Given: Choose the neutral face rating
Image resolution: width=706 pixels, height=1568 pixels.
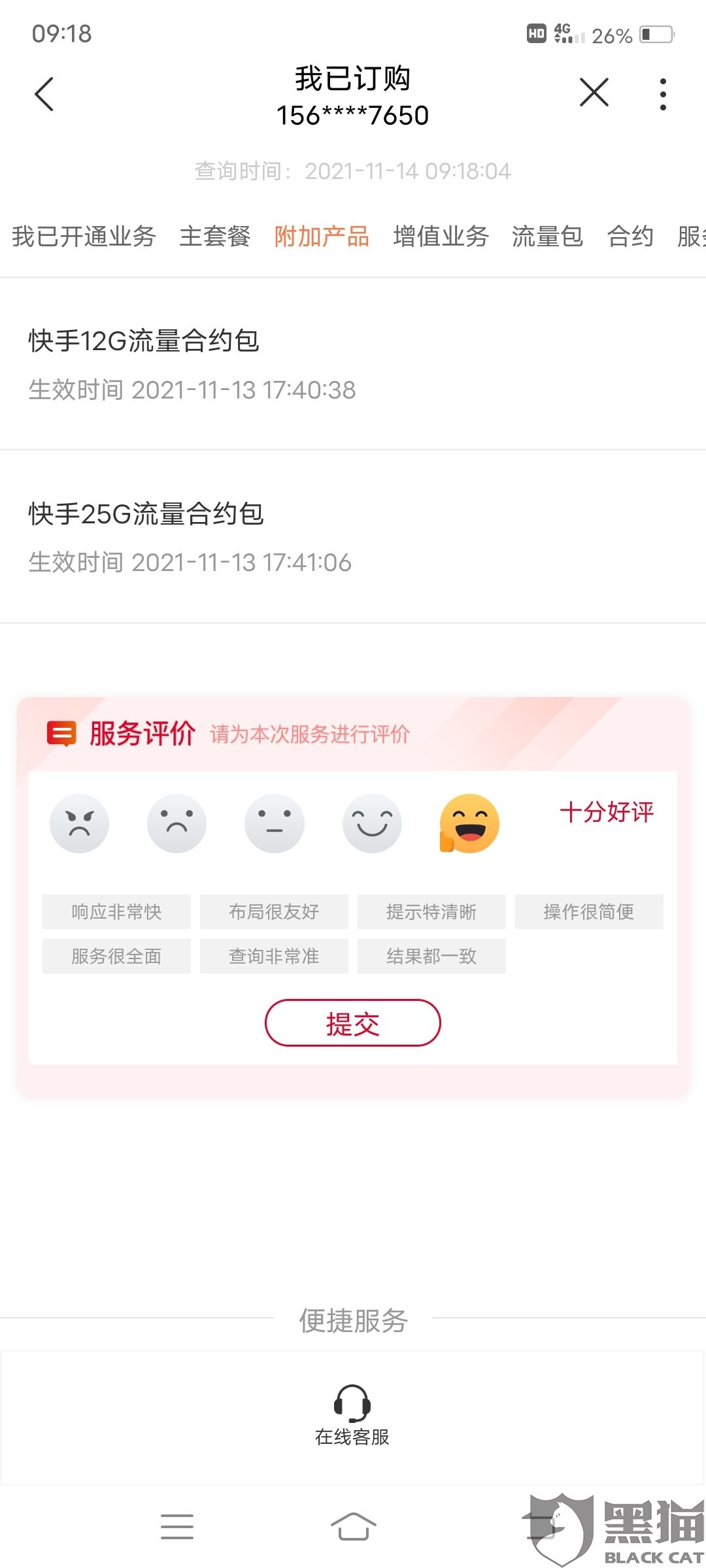Looking at the screenshot, I should tap(275, 823).
